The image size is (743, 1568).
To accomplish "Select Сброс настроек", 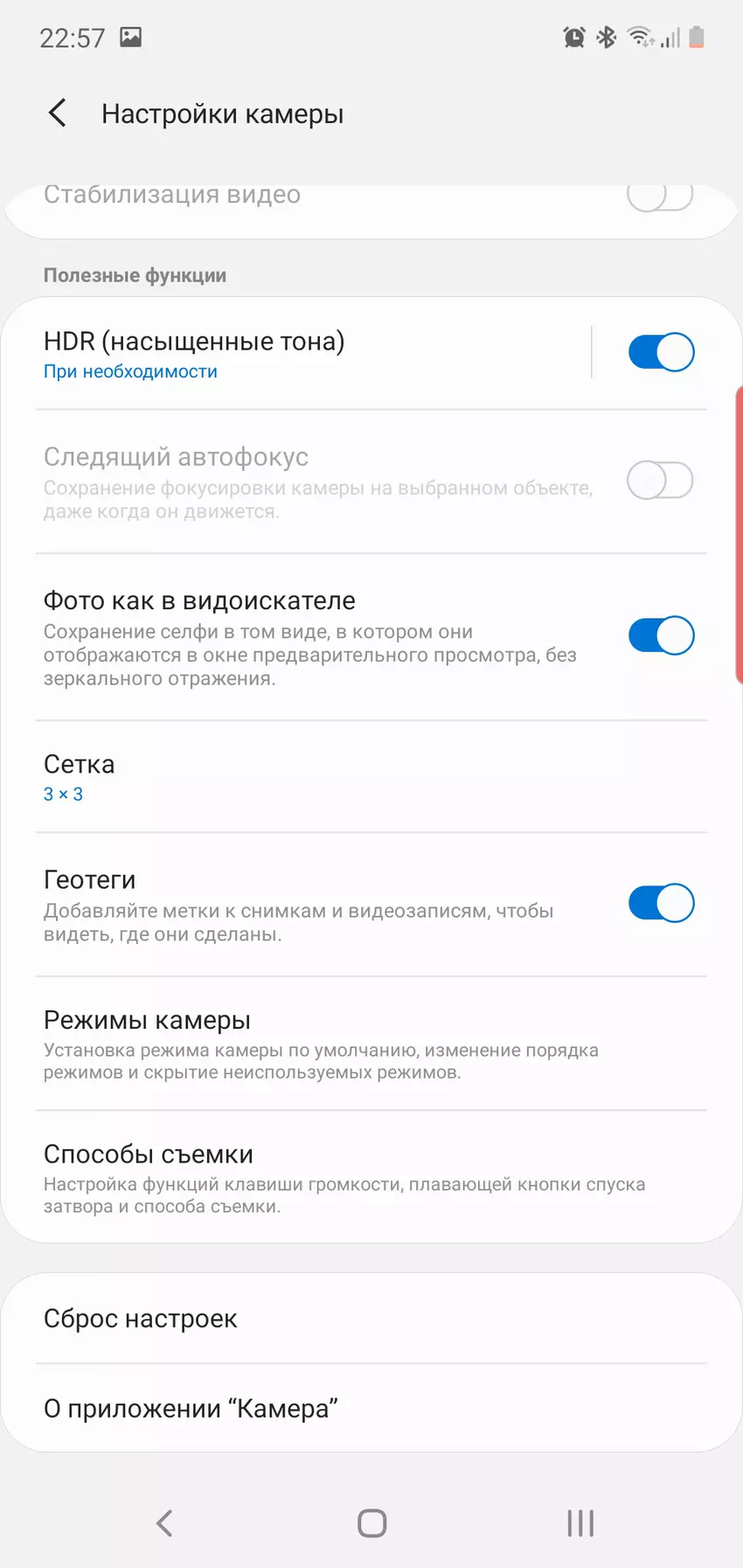I will pyautogui.click(x=350, y=1318).
